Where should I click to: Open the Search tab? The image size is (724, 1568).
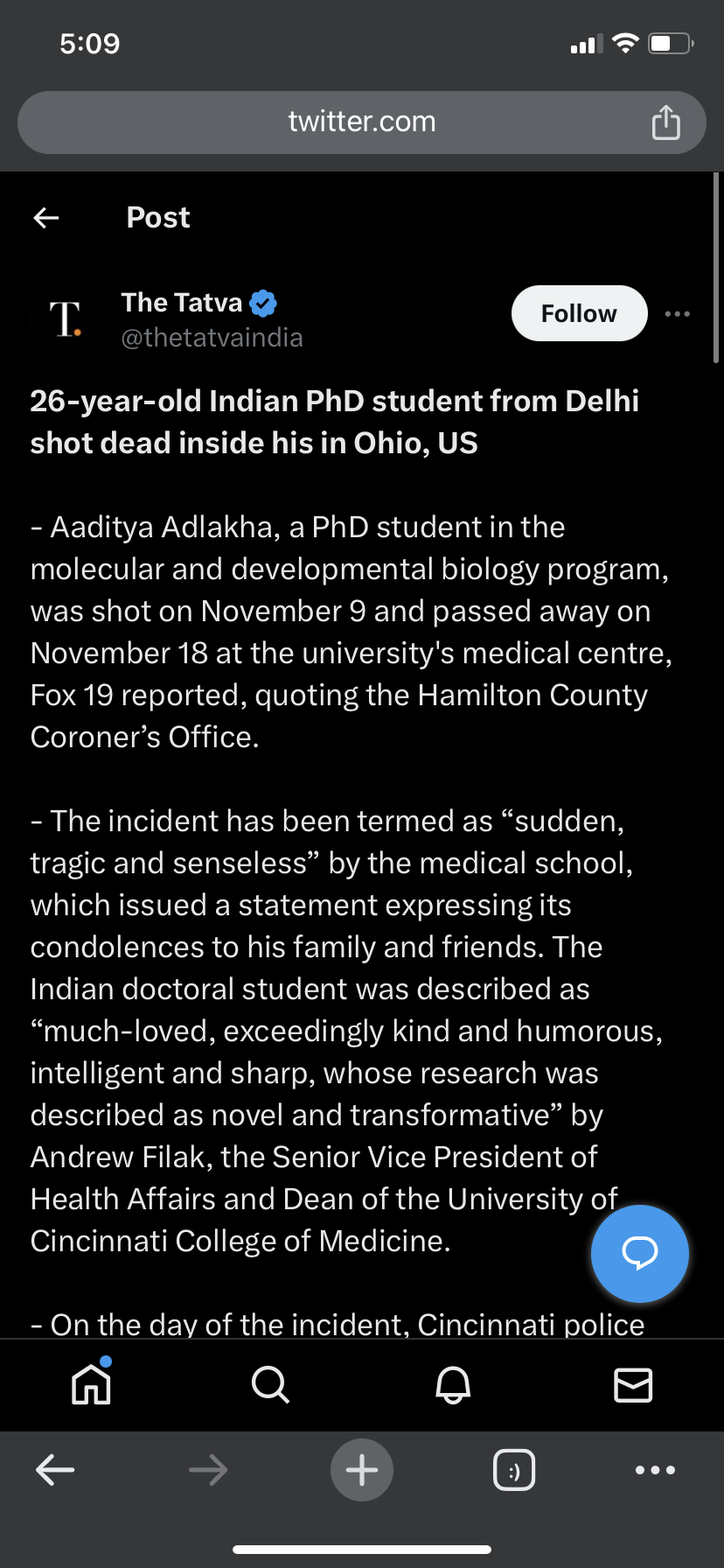270,1384
